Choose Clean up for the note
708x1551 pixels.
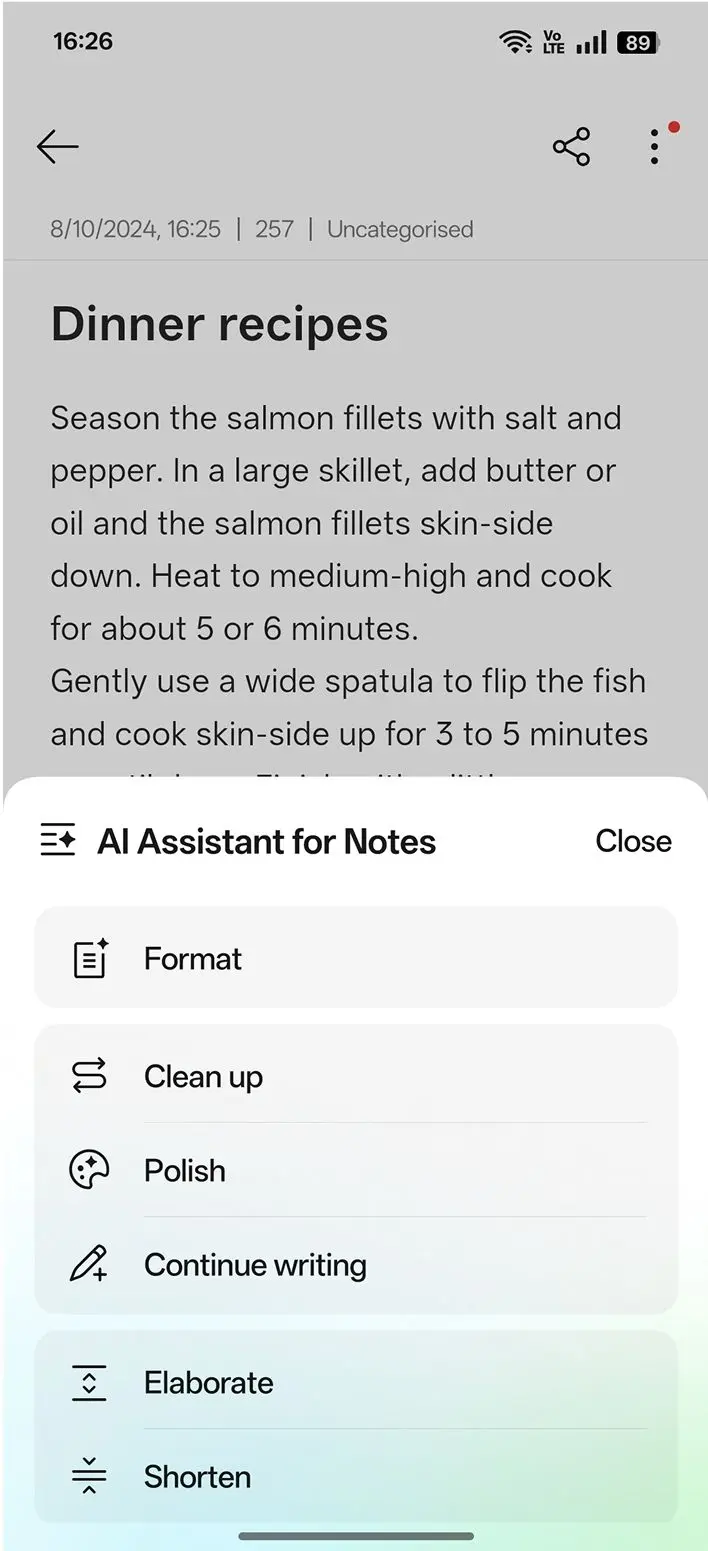tap(355, 1076)
